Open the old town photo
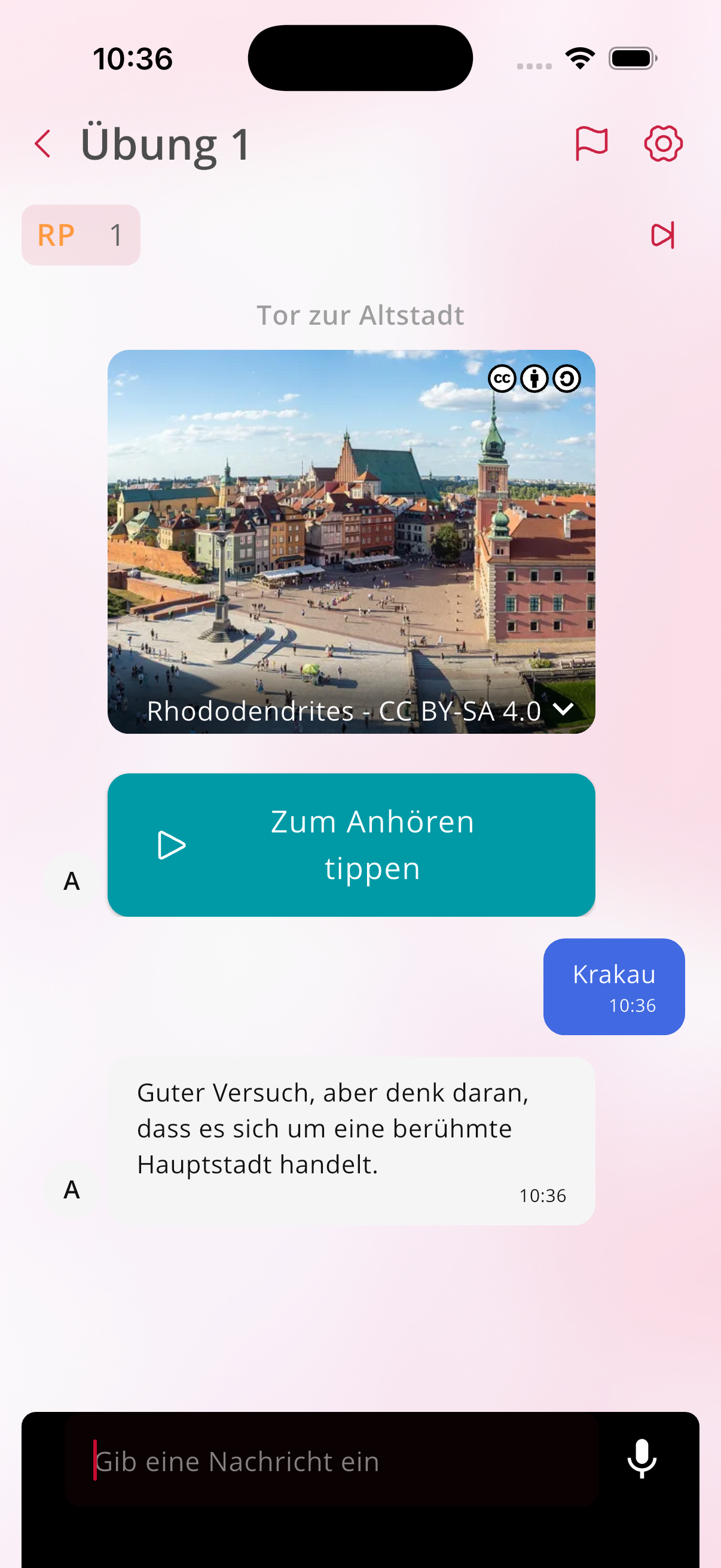Screen dimensions: 721x1568 (351, 523)
